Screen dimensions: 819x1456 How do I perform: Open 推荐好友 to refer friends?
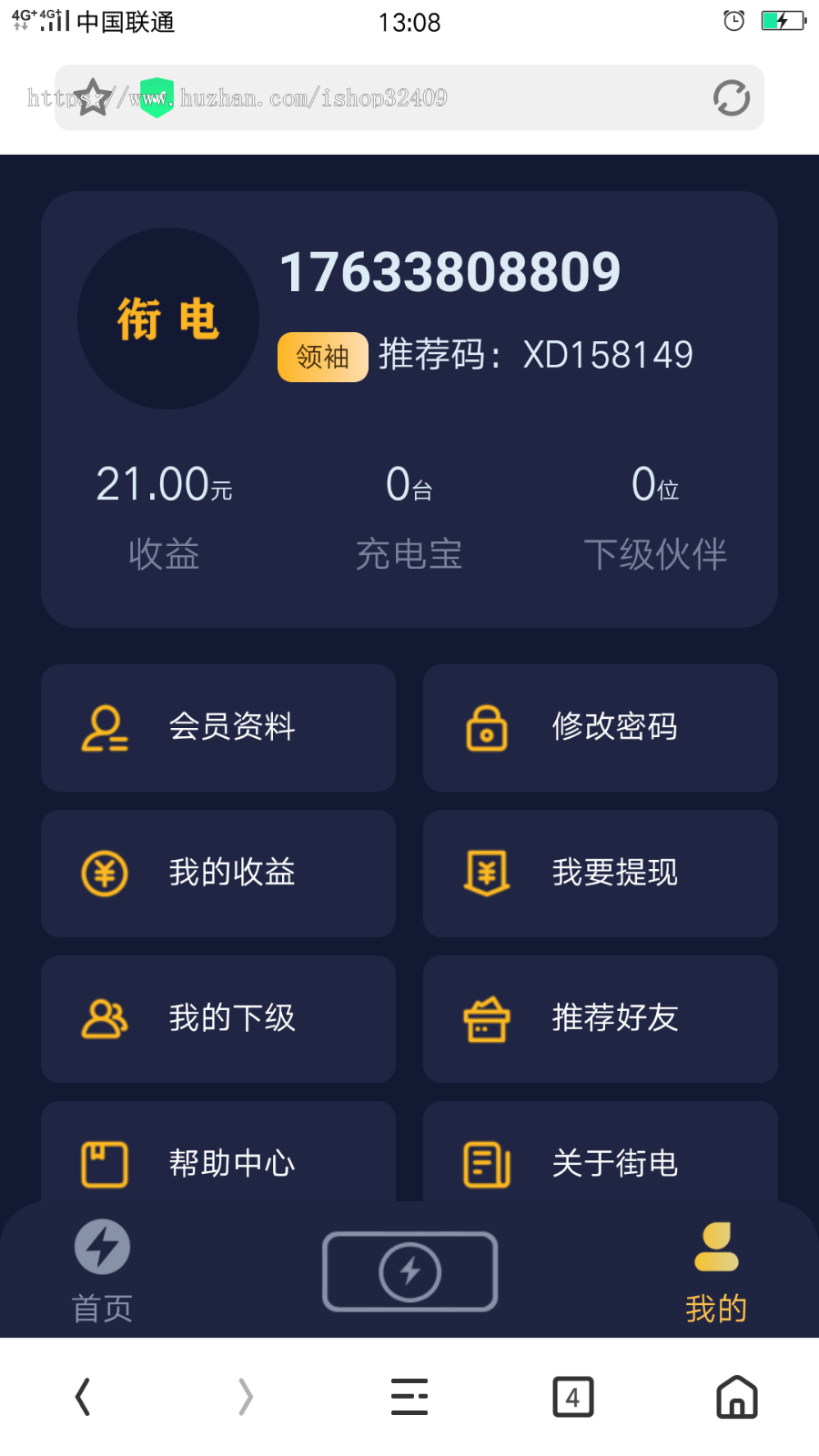click(x=601, y=1019)
